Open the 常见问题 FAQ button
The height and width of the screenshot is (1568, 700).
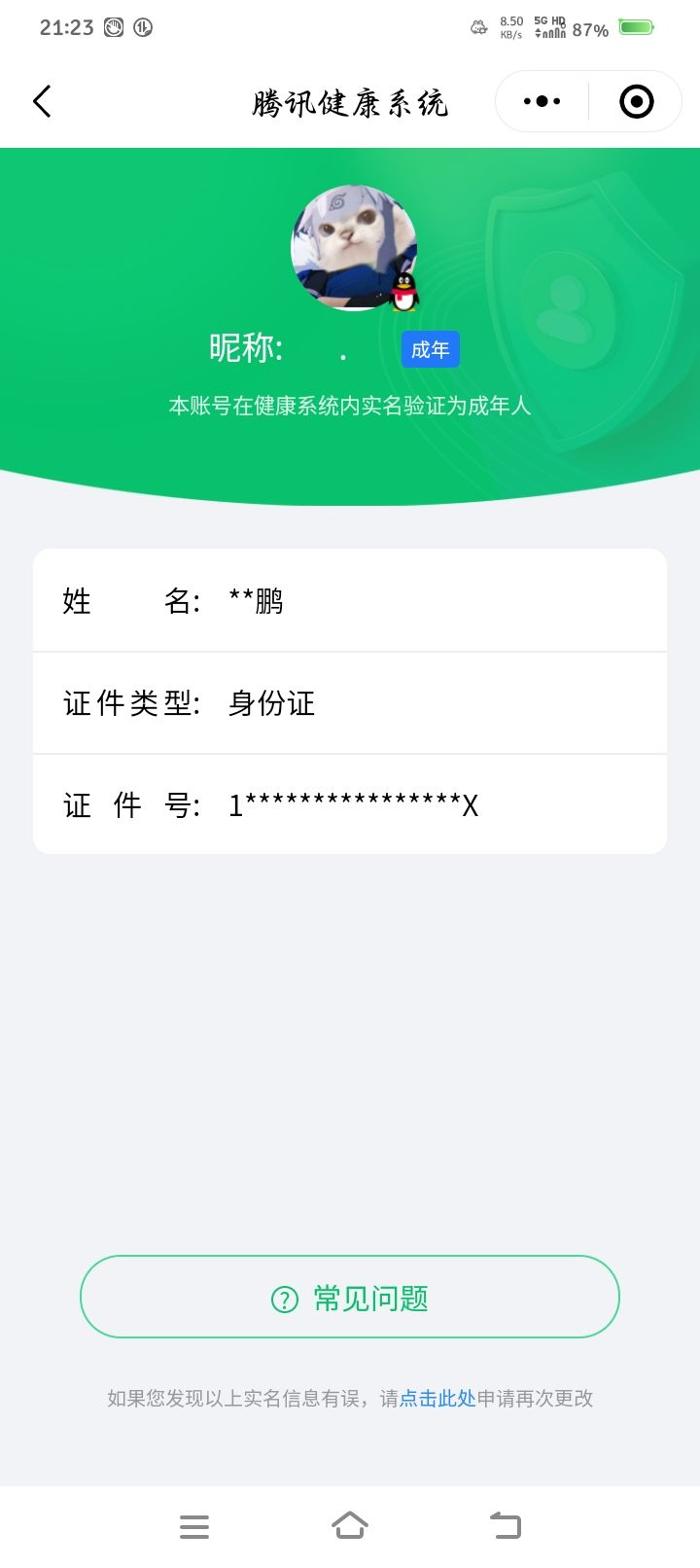350,1298
